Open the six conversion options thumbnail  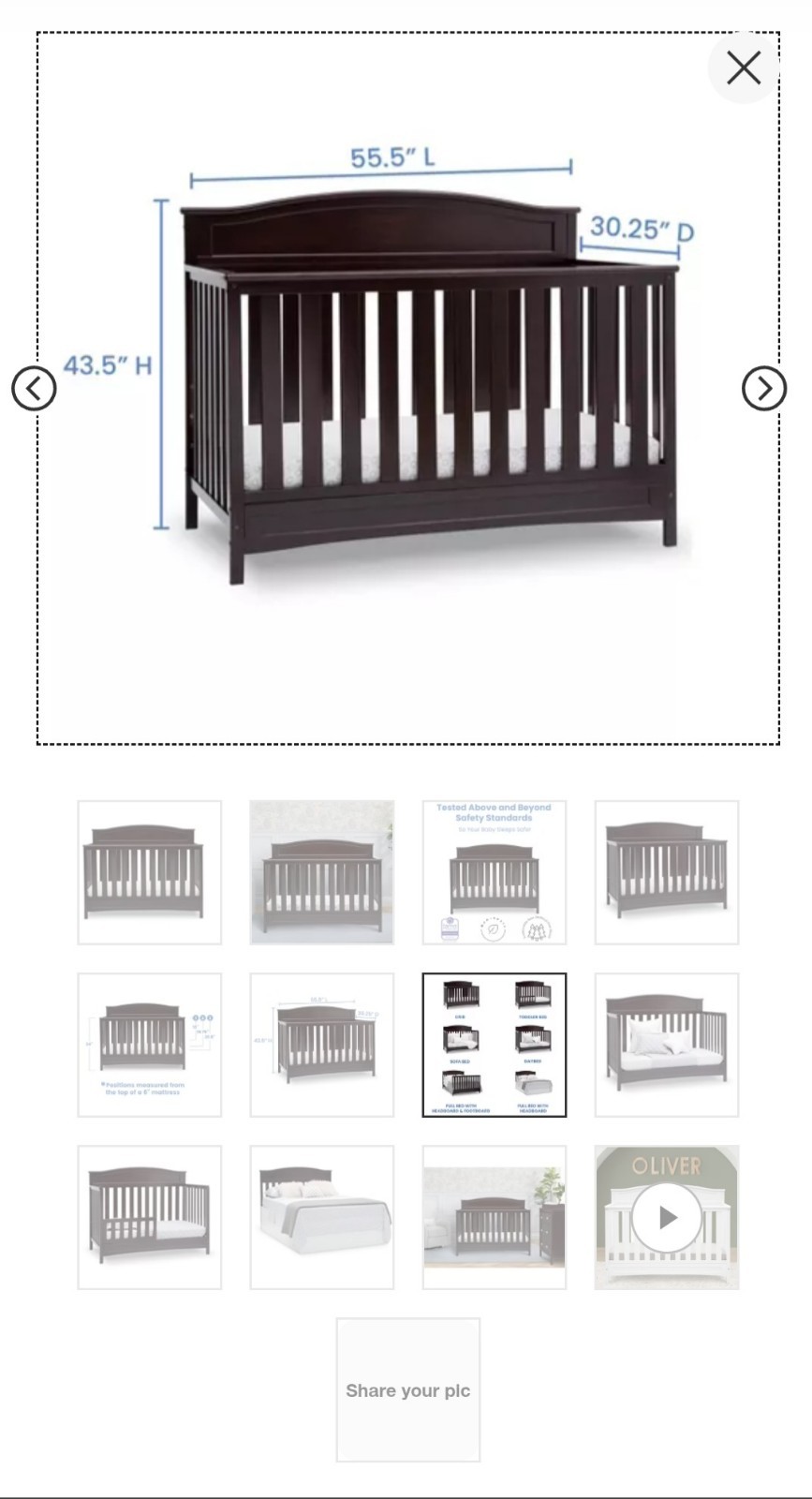coord(495,1045)
